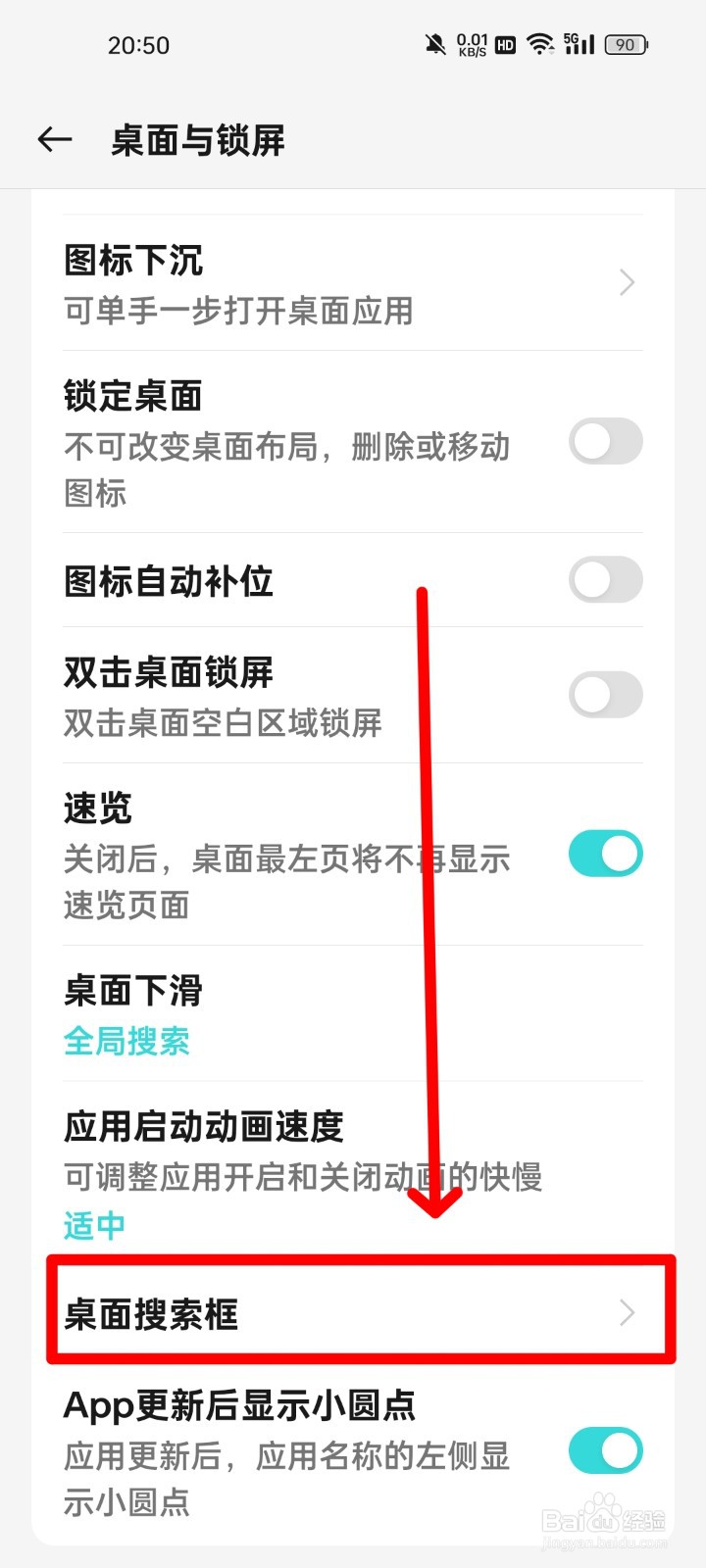Screen dimensions: 706x1568
Task: Toggle 双击桌面锁屏 on
Action: (605, 694)
